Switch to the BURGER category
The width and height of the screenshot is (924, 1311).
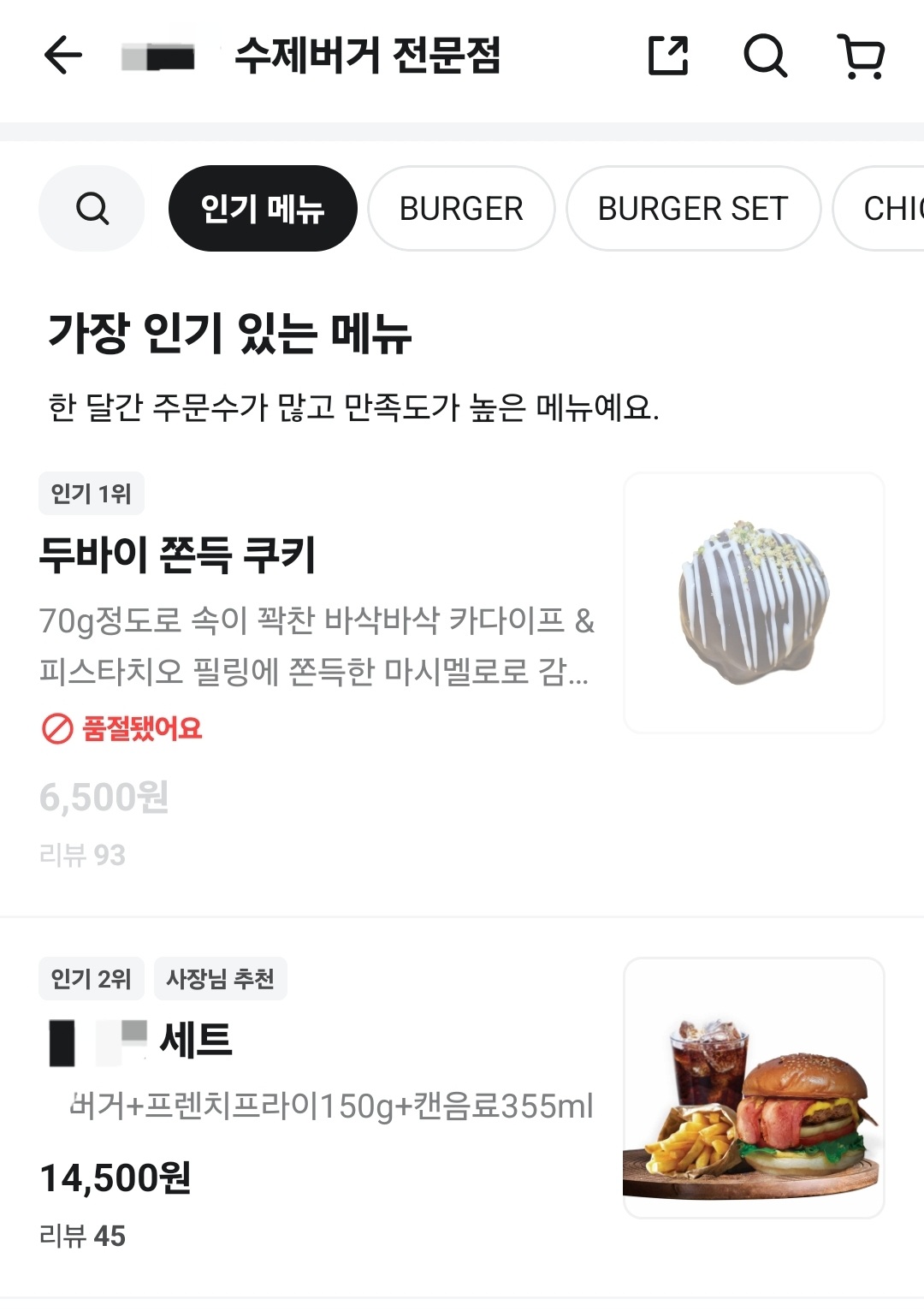coord(461,209)
